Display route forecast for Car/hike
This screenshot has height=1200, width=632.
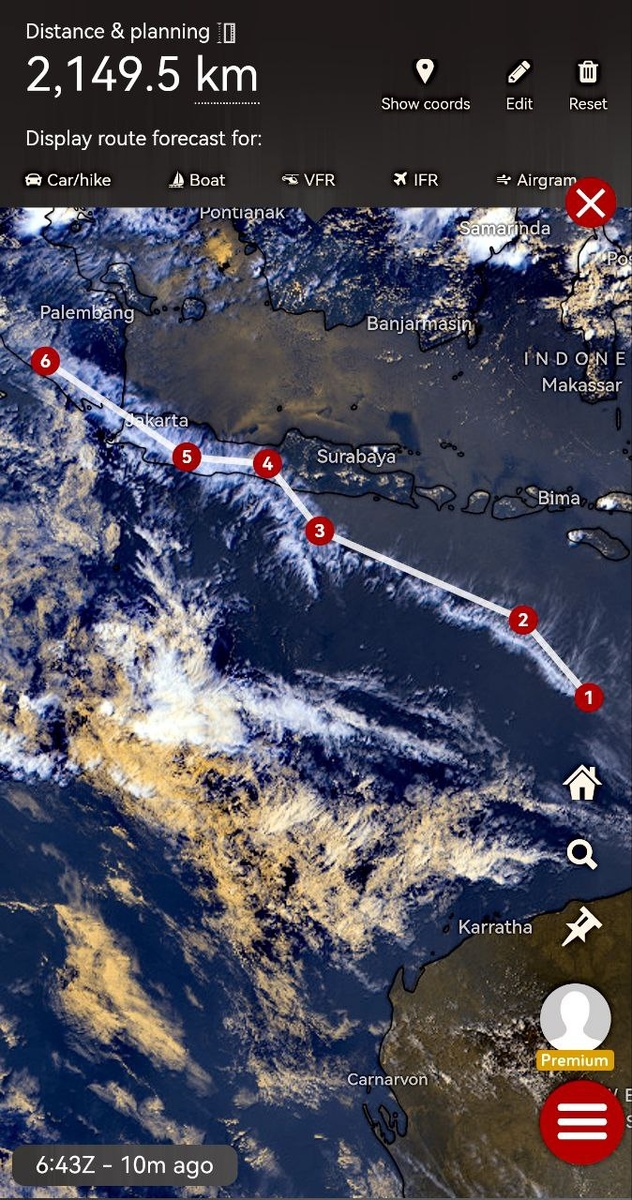[68, 180]
